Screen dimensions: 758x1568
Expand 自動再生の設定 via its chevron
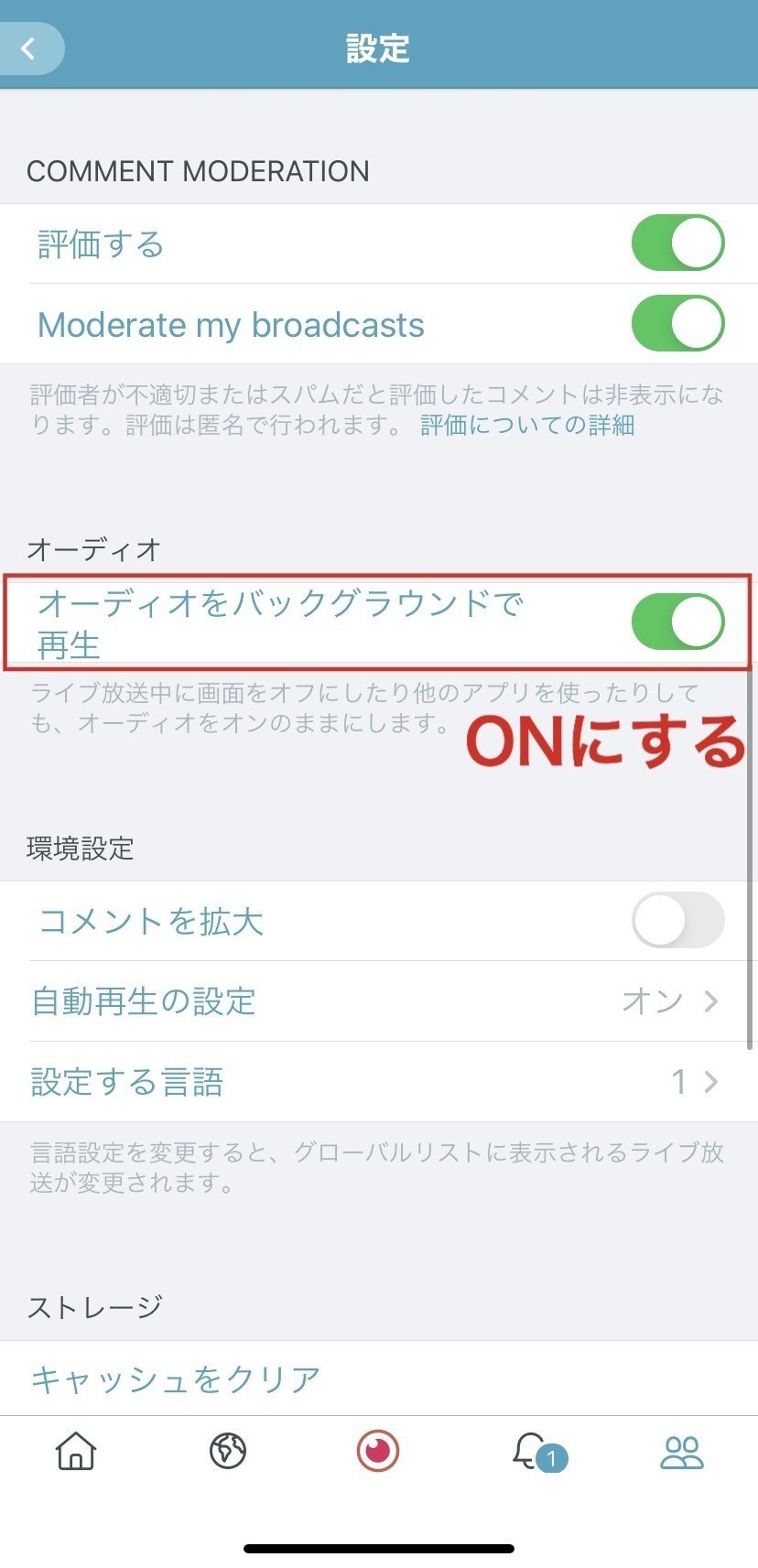[712, 1001]
